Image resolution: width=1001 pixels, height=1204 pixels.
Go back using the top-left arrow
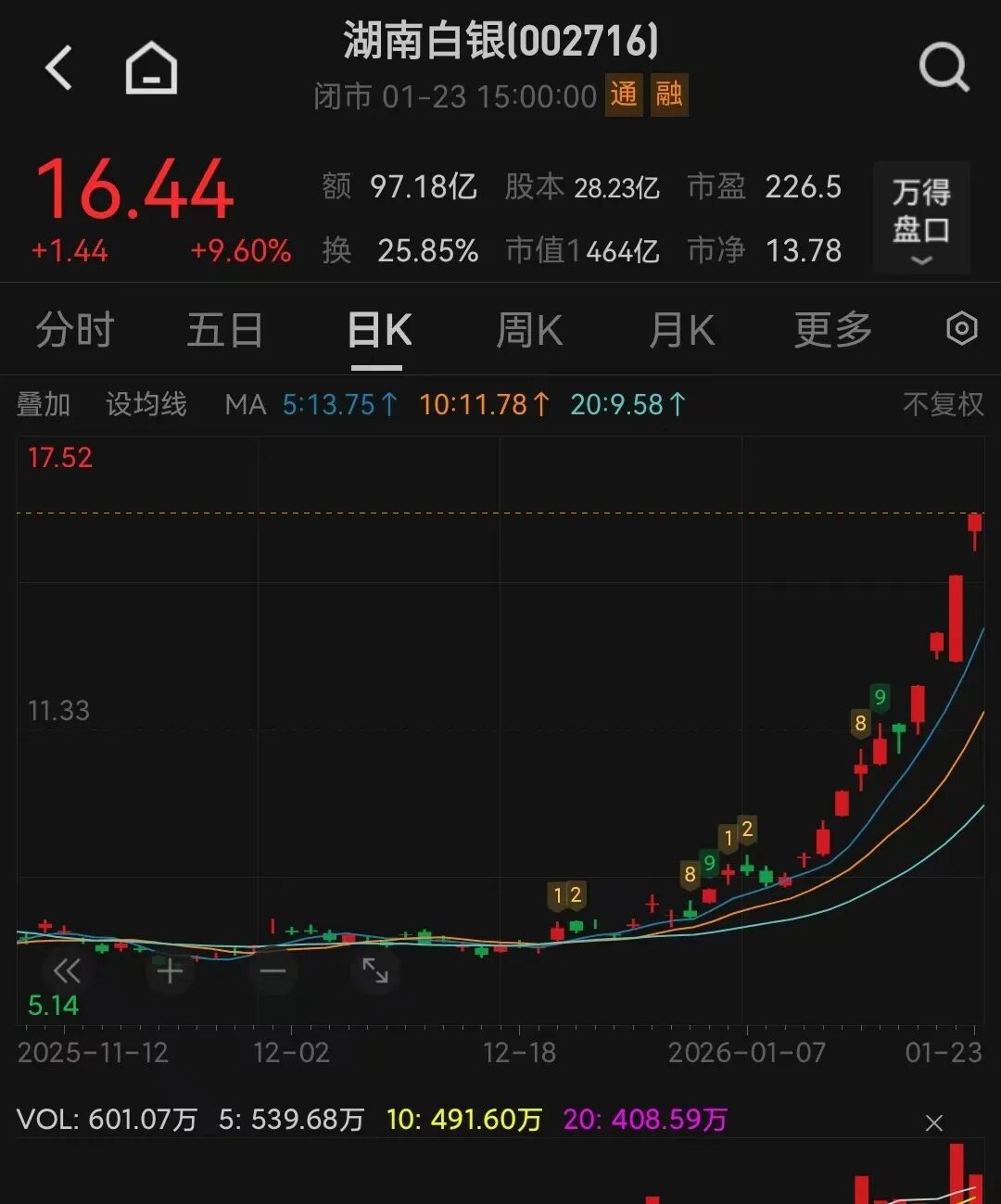(59, 68)
